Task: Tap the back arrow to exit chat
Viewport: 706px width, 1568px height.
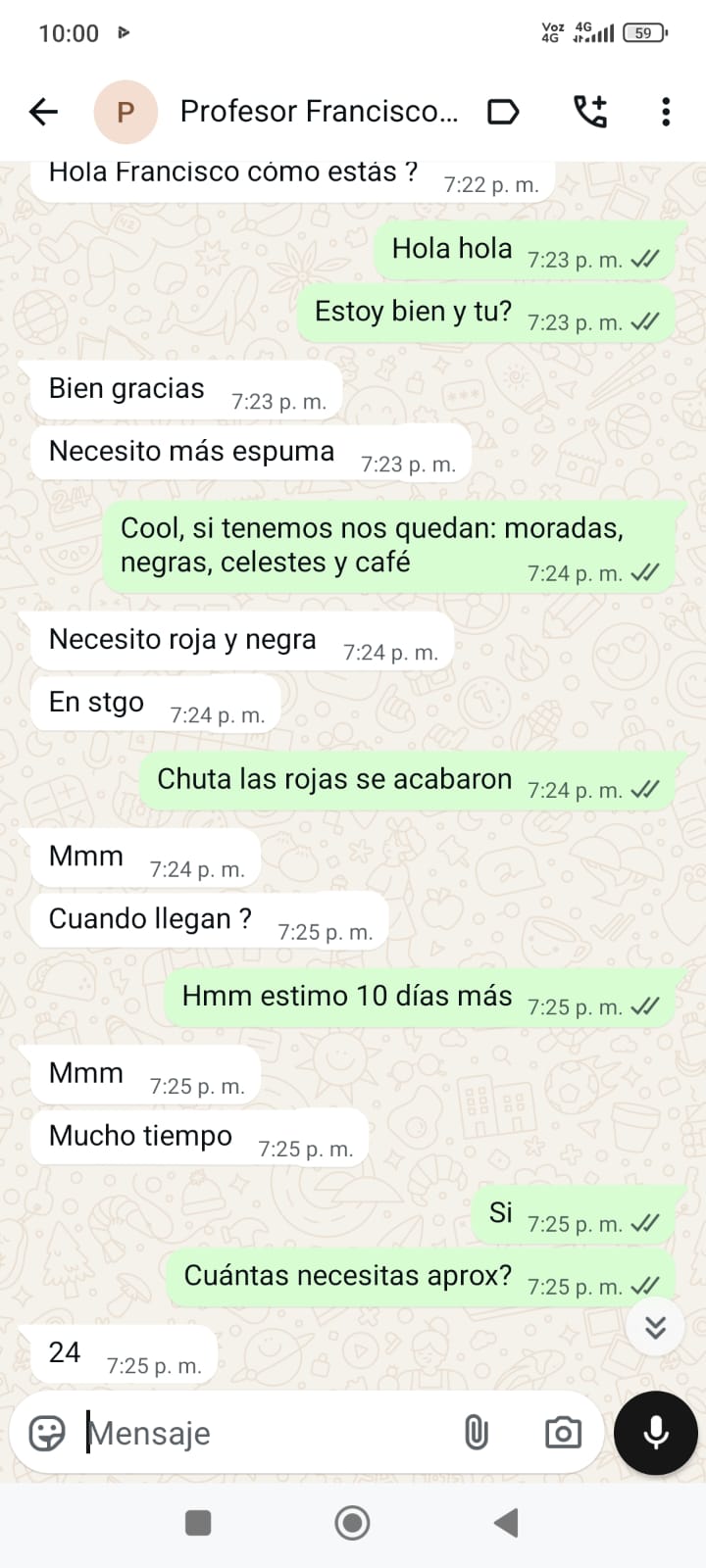Action: coord(42,112)
